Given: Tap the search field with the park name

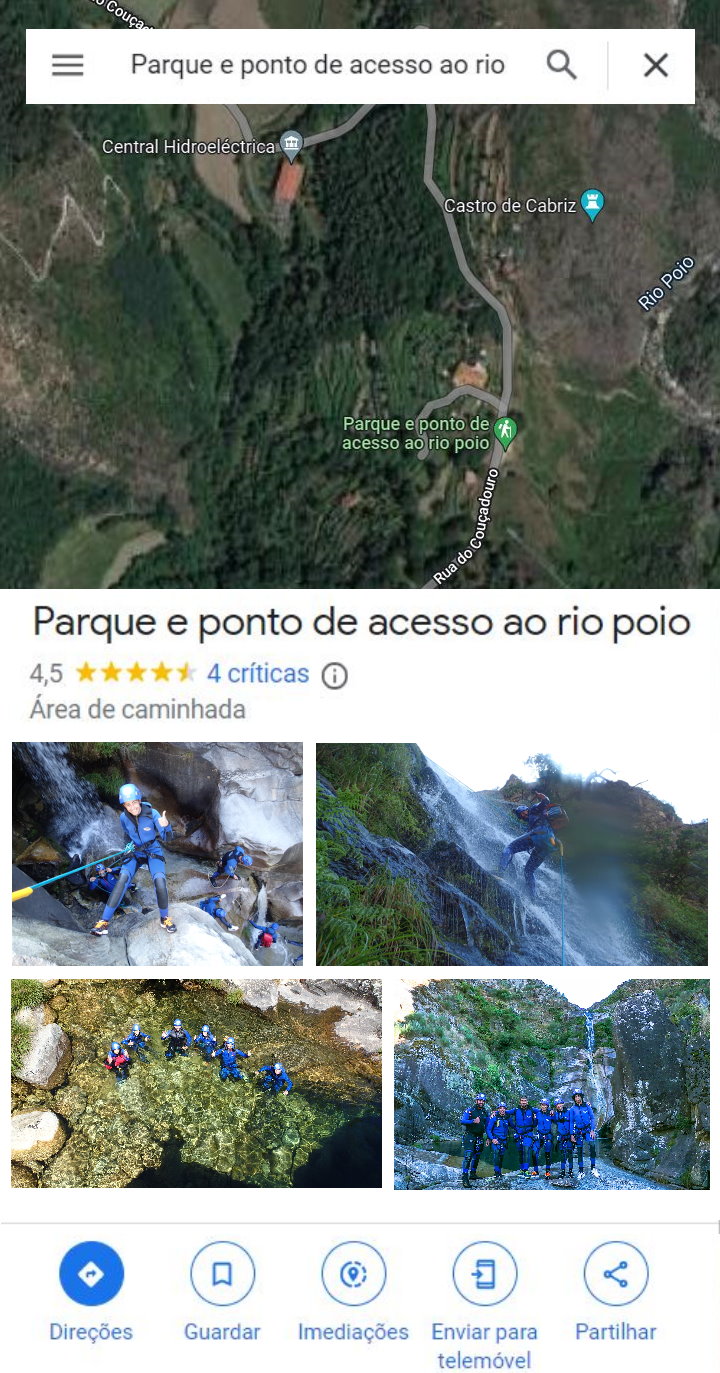Looking at the screenshot, I should point(317,66).
